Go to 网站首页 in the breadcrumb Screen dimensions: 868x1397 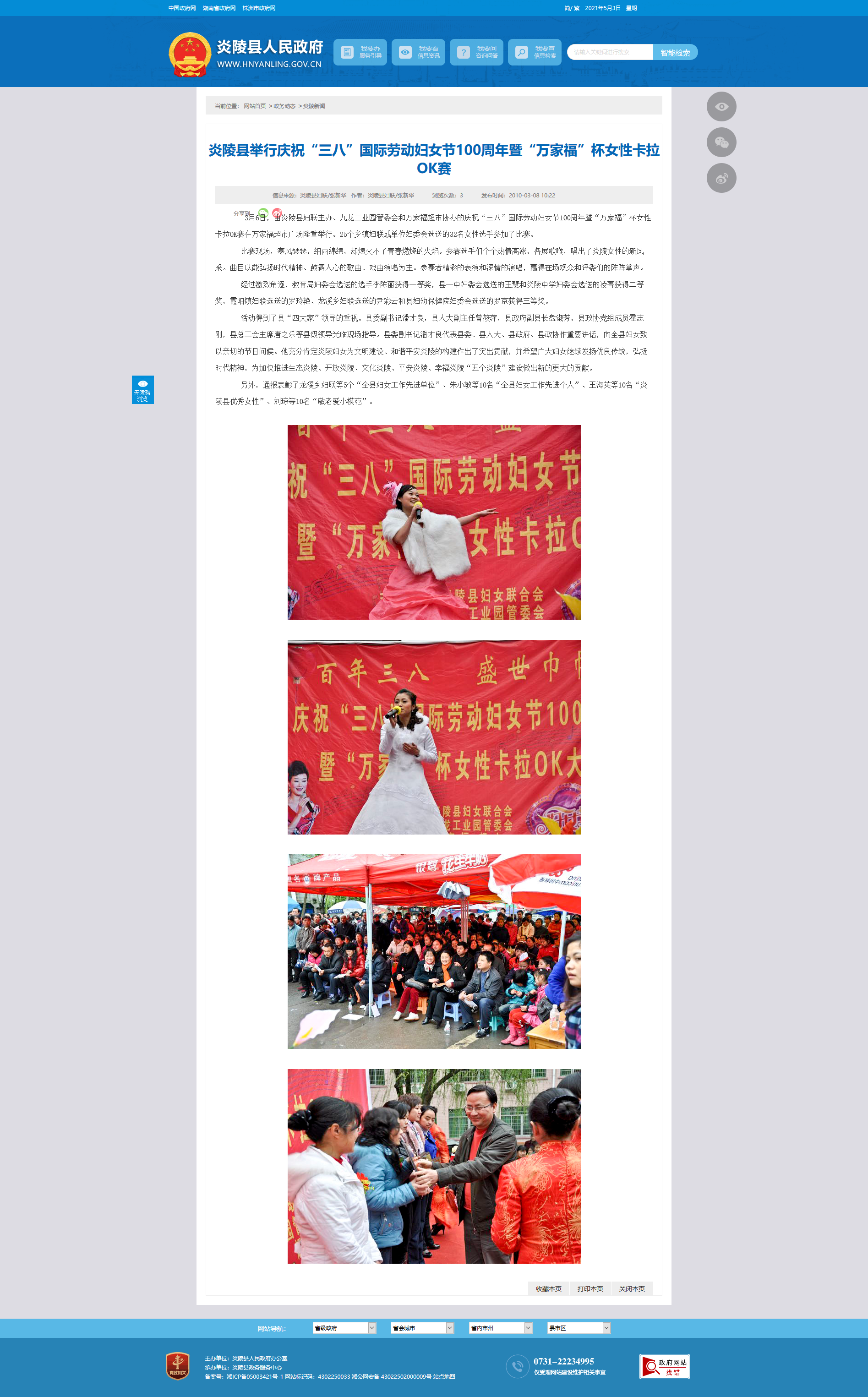[x=254, y=106]
